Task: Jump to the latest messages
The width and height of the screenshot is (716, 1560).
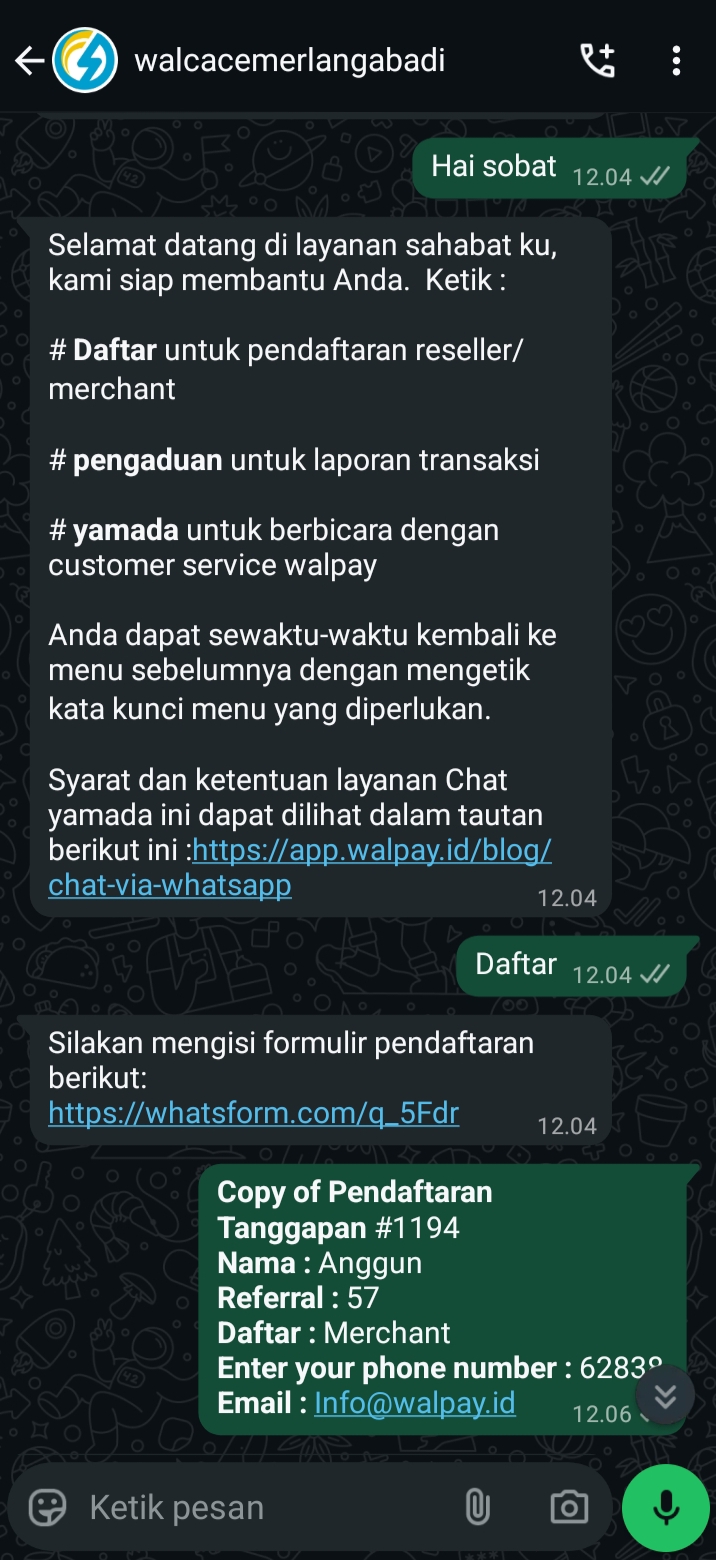Action: pyautogui.click(x=665, y=1396)
